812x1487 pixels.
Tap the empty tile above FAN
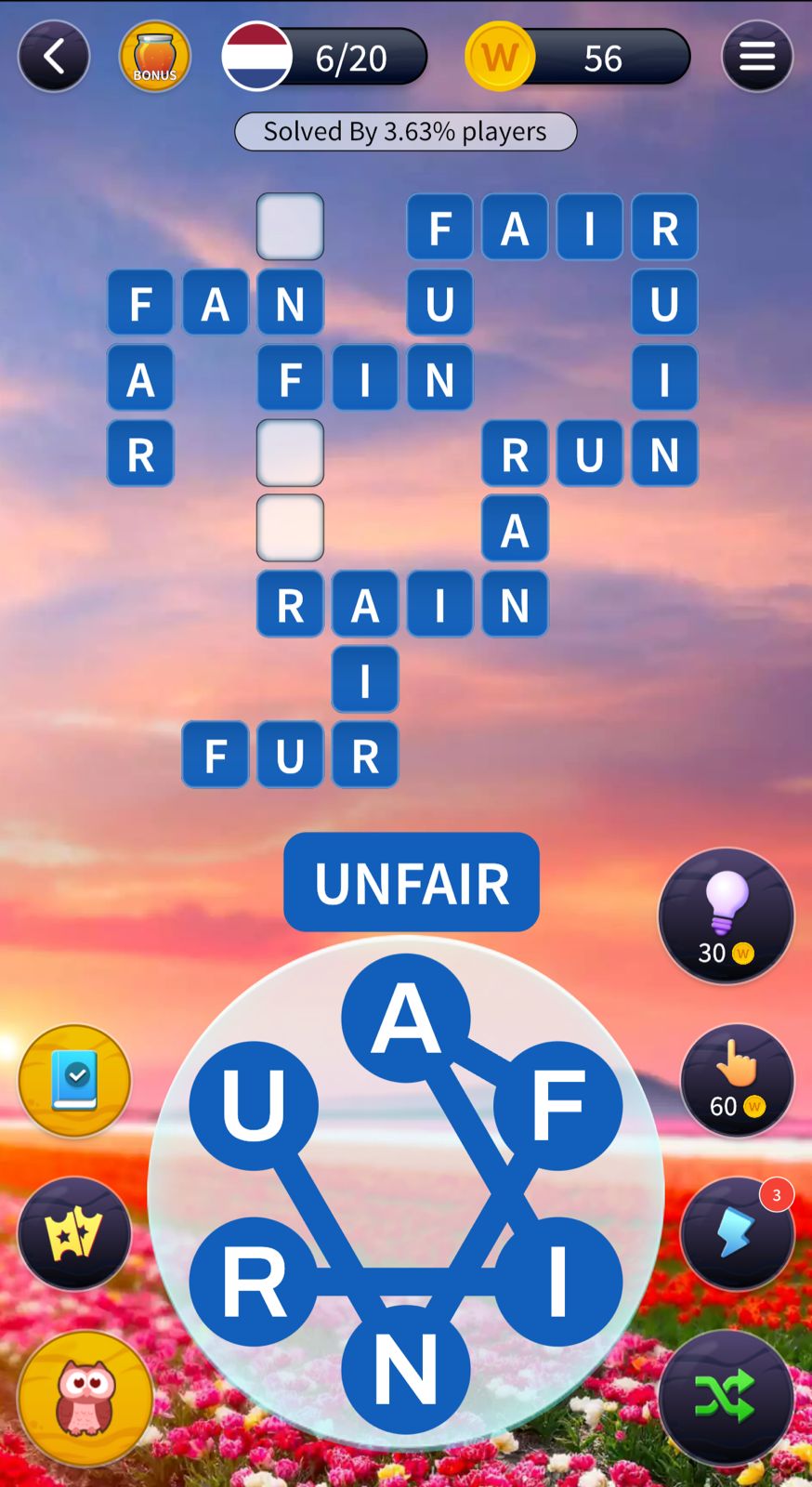(x=290, y=227)
